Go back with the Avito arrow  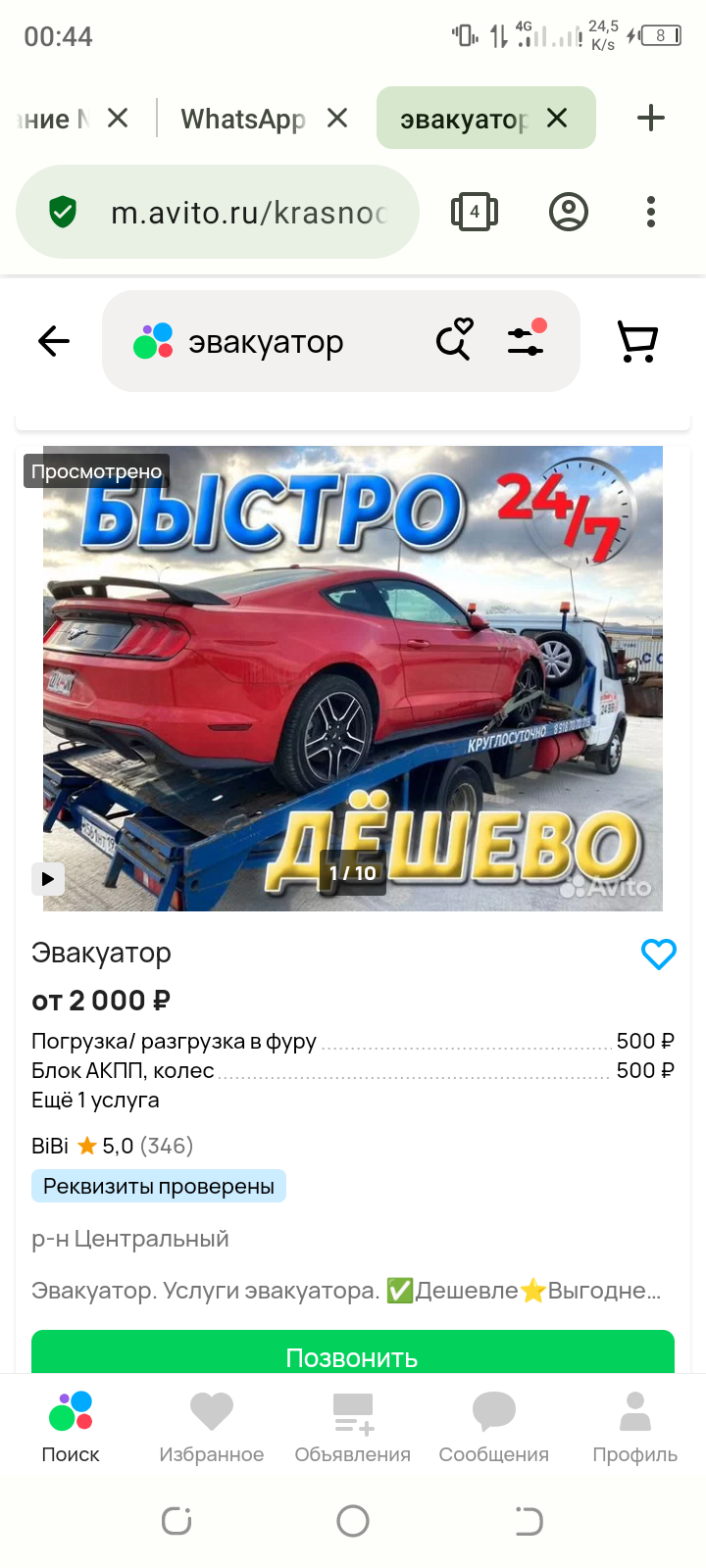54,341
